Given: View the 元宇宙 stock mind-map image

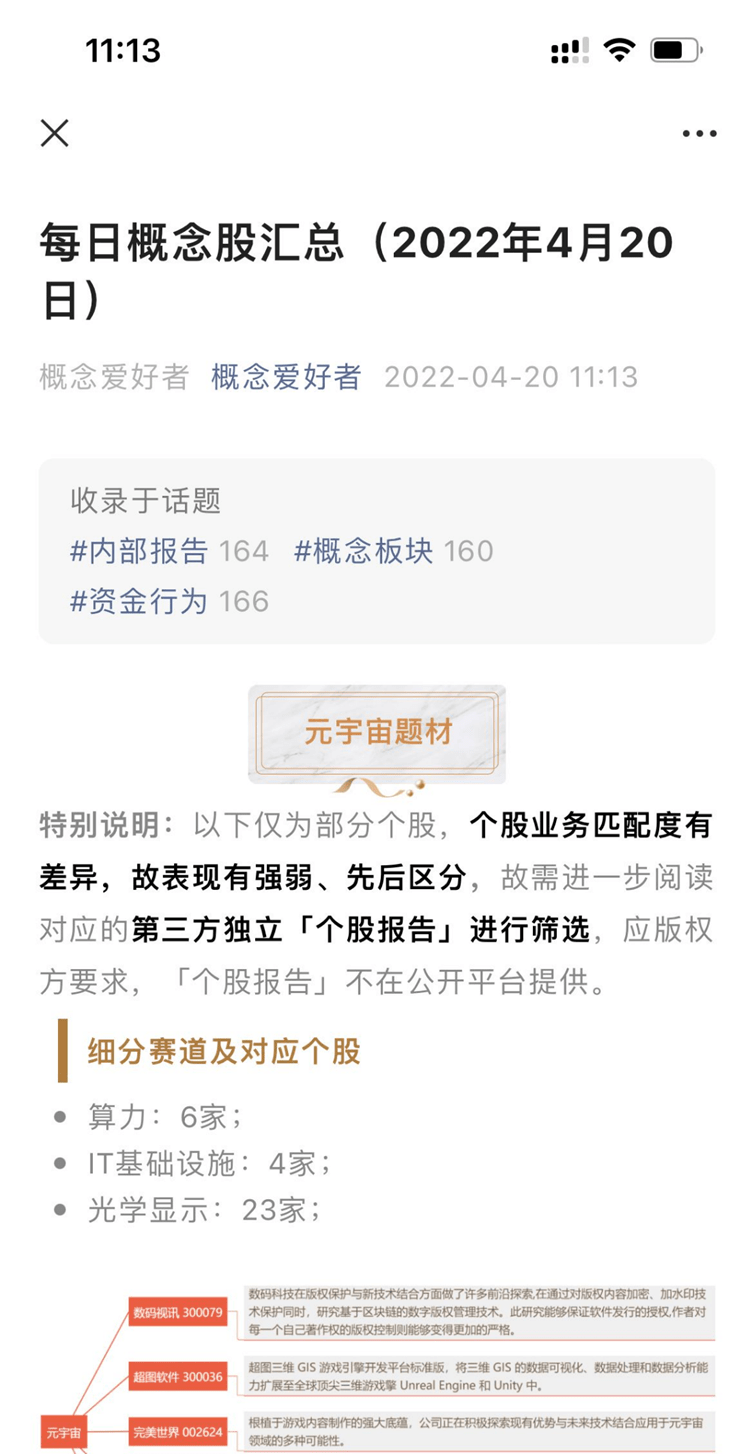Looking at the screenshot, I should pyautogui.click(x=378, y=1368).
